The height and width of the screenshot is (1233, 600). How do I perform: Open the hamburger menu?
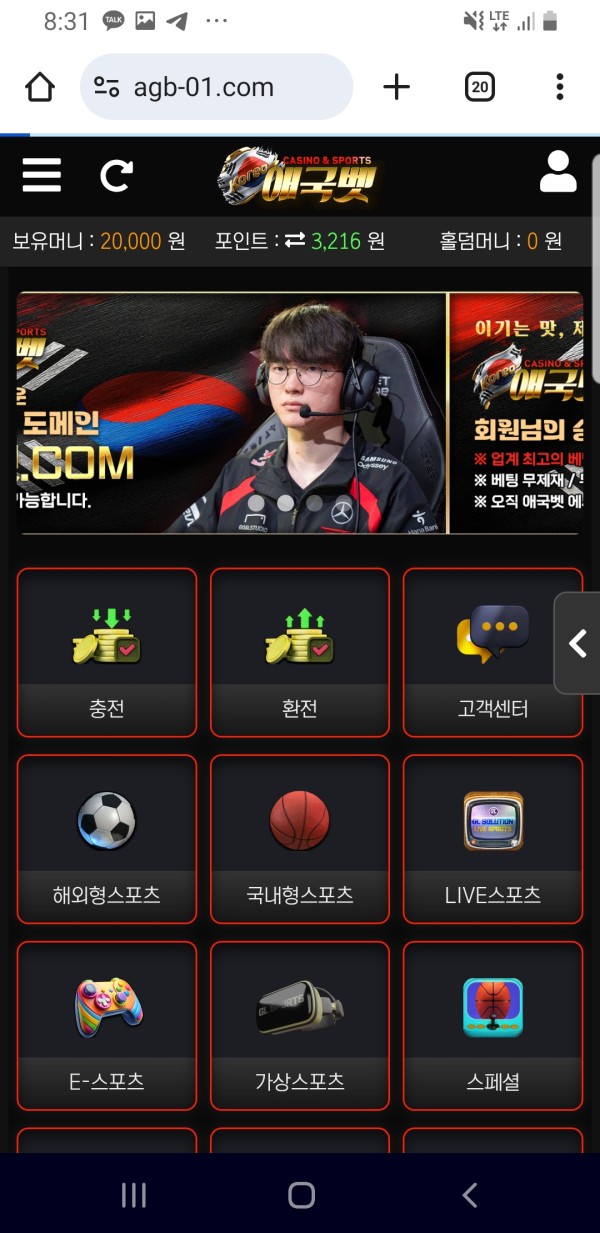click(x=42, y=175)
